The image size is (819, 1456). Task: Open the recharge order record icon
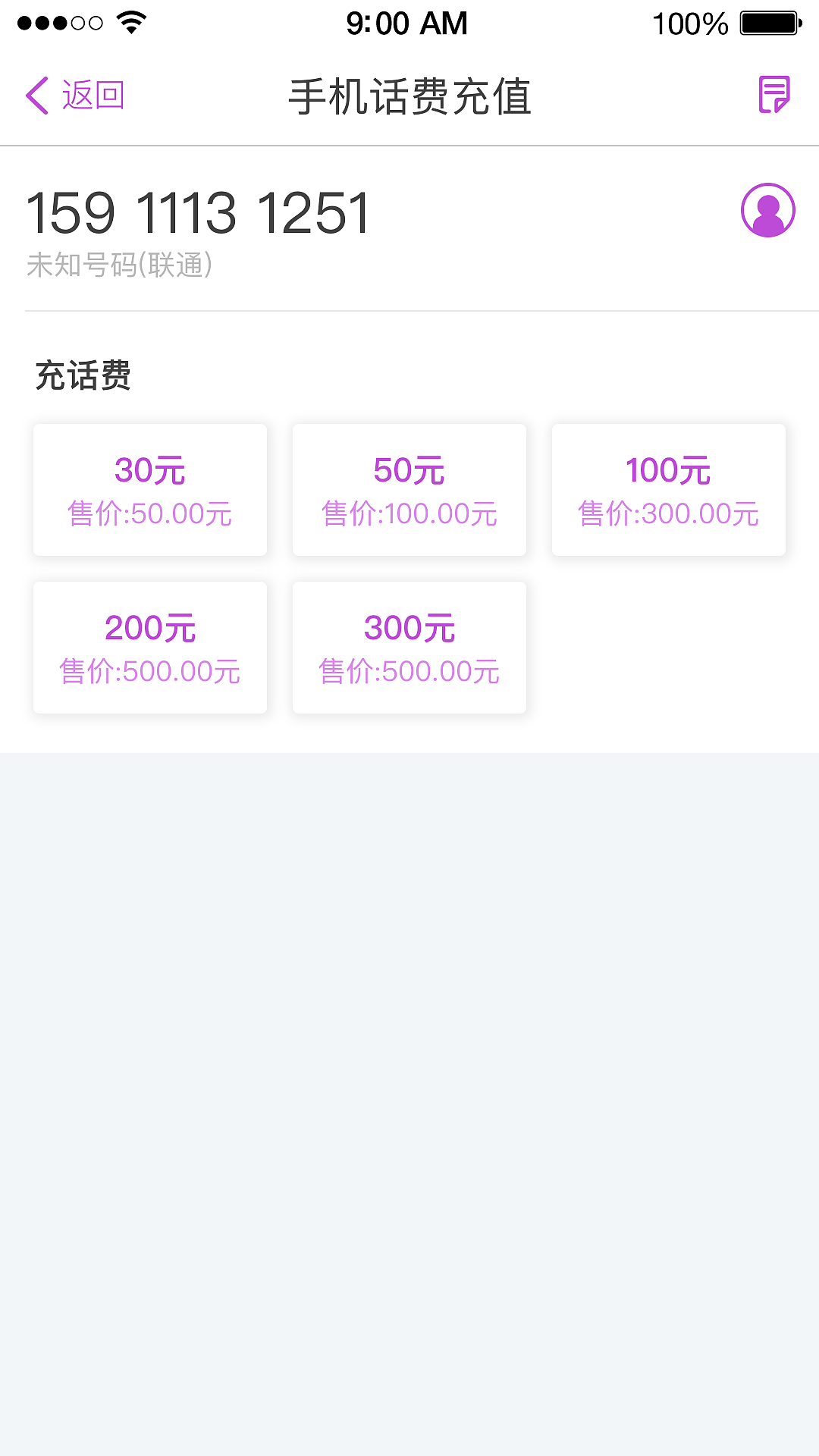[773, 95]
